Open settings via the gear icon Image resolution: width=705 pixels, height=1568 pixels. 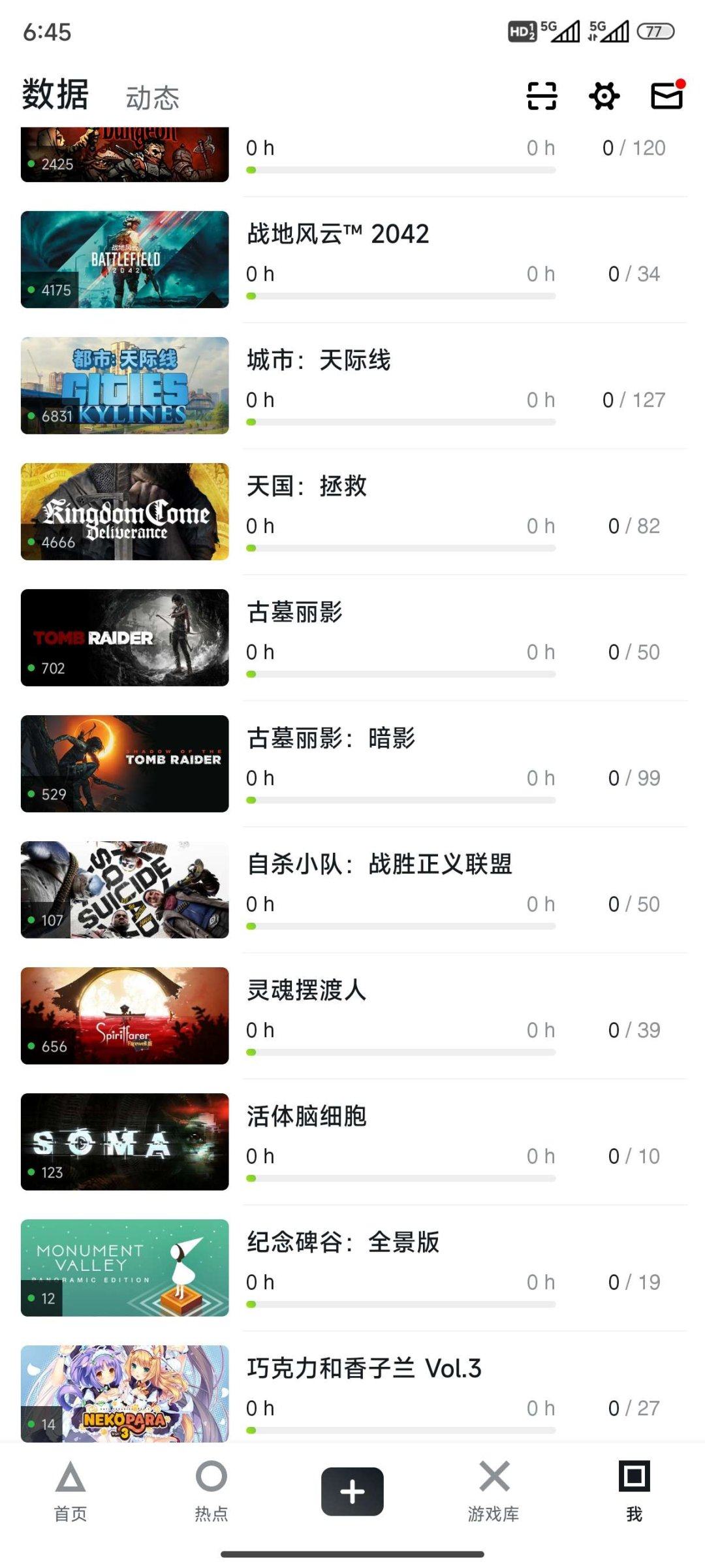pos(604,96)
